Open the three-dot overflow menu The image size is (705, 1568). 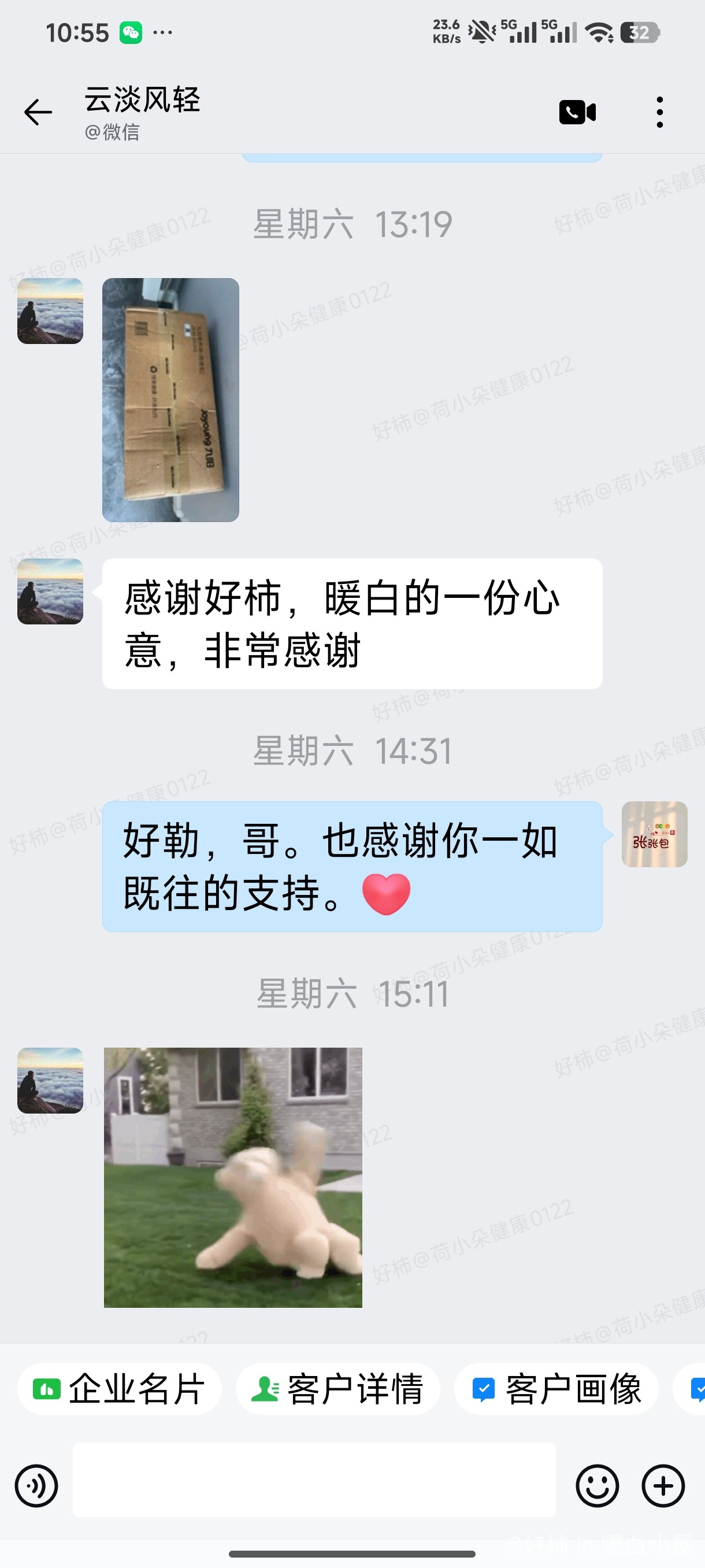[660, 112]
